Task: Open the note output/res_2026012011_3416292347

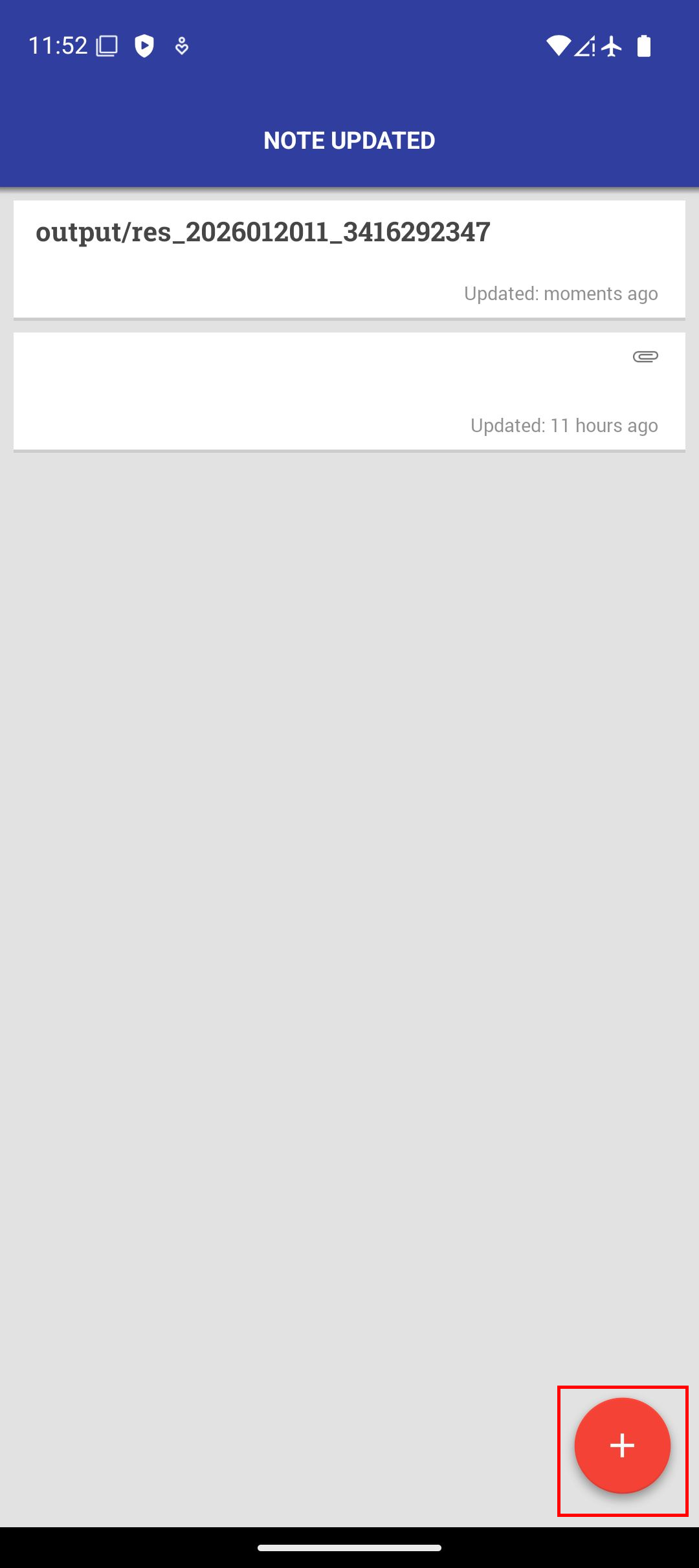Action: [x=349, y=259]
